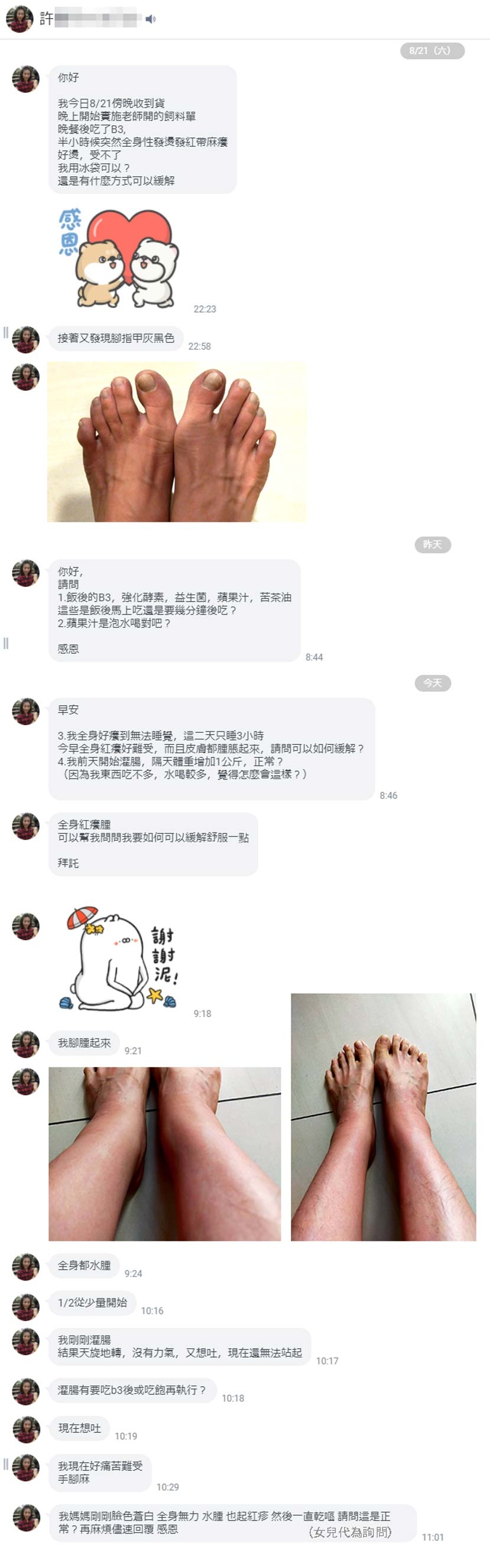Open the contact's profile picture in the header
Image resolution: width=490 pixels, height=1568 pixels.
[19, 19]
